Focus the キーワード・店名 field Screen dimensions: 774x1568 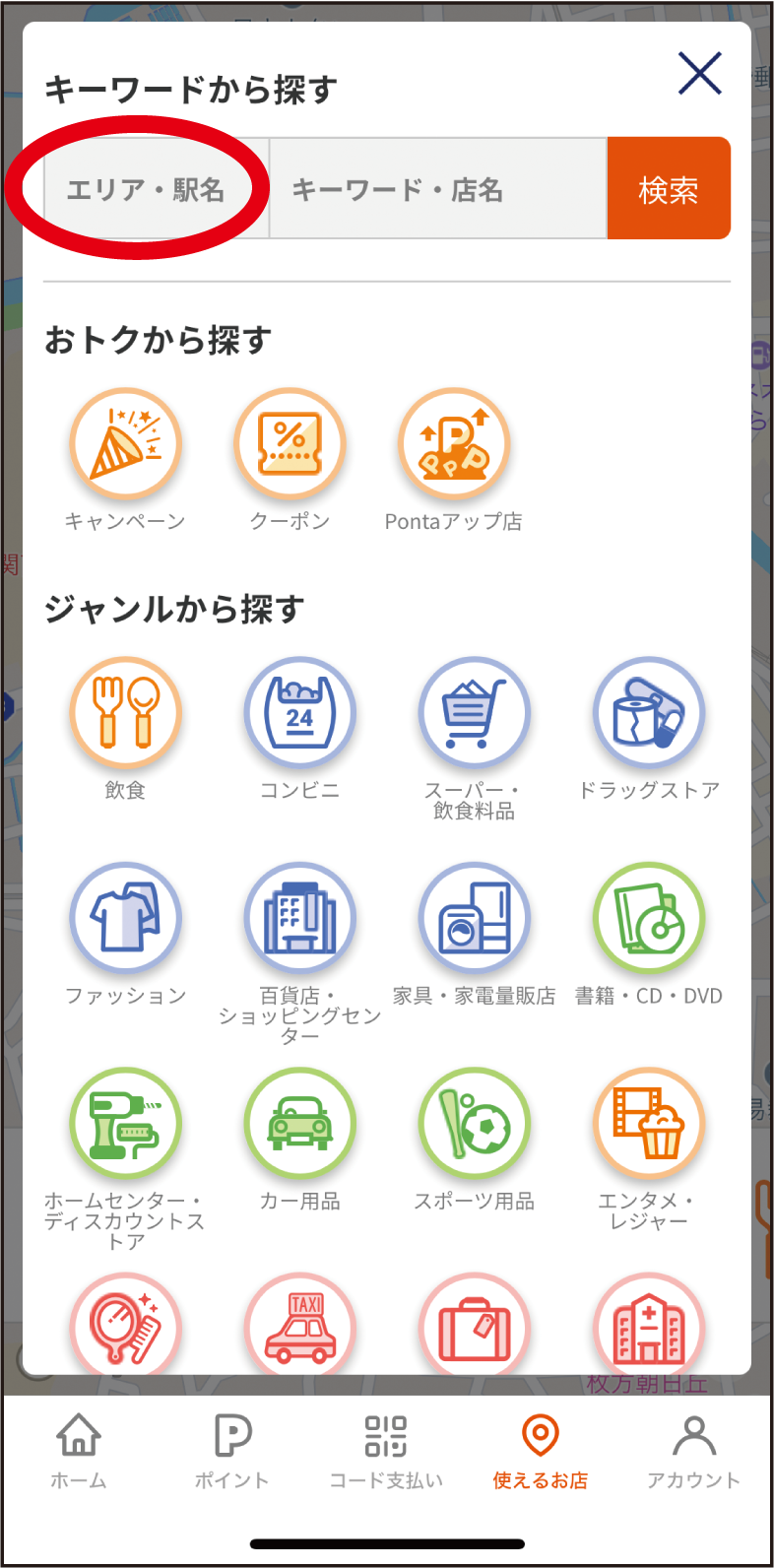(437, 188)
